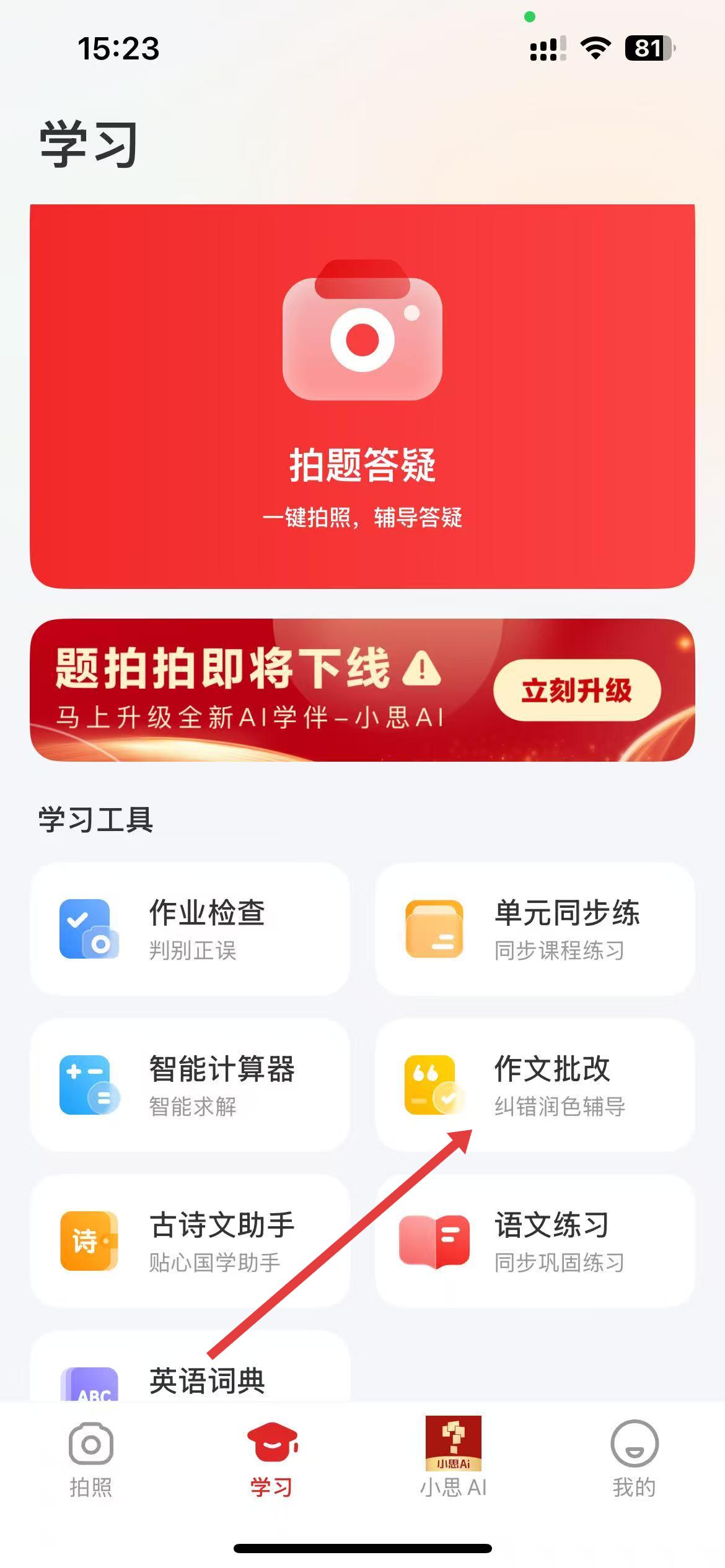
Task: Open 古诗文助手 poetry assistant
Action: 190,1241
